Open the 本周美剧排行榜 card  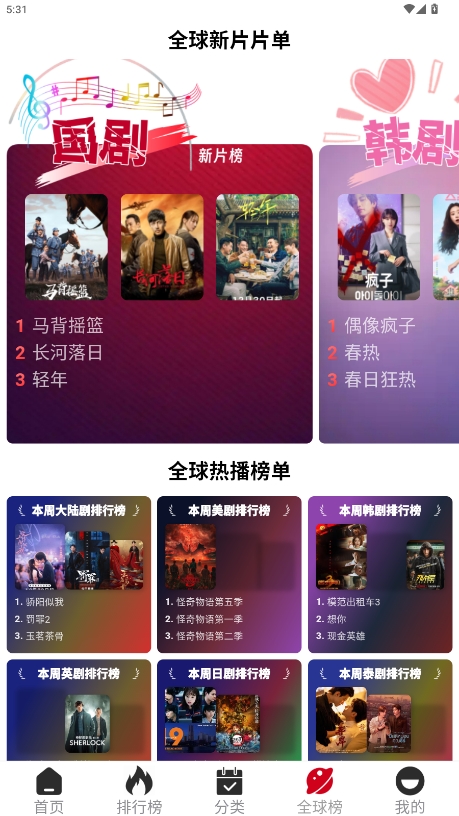tap(229, 574)
